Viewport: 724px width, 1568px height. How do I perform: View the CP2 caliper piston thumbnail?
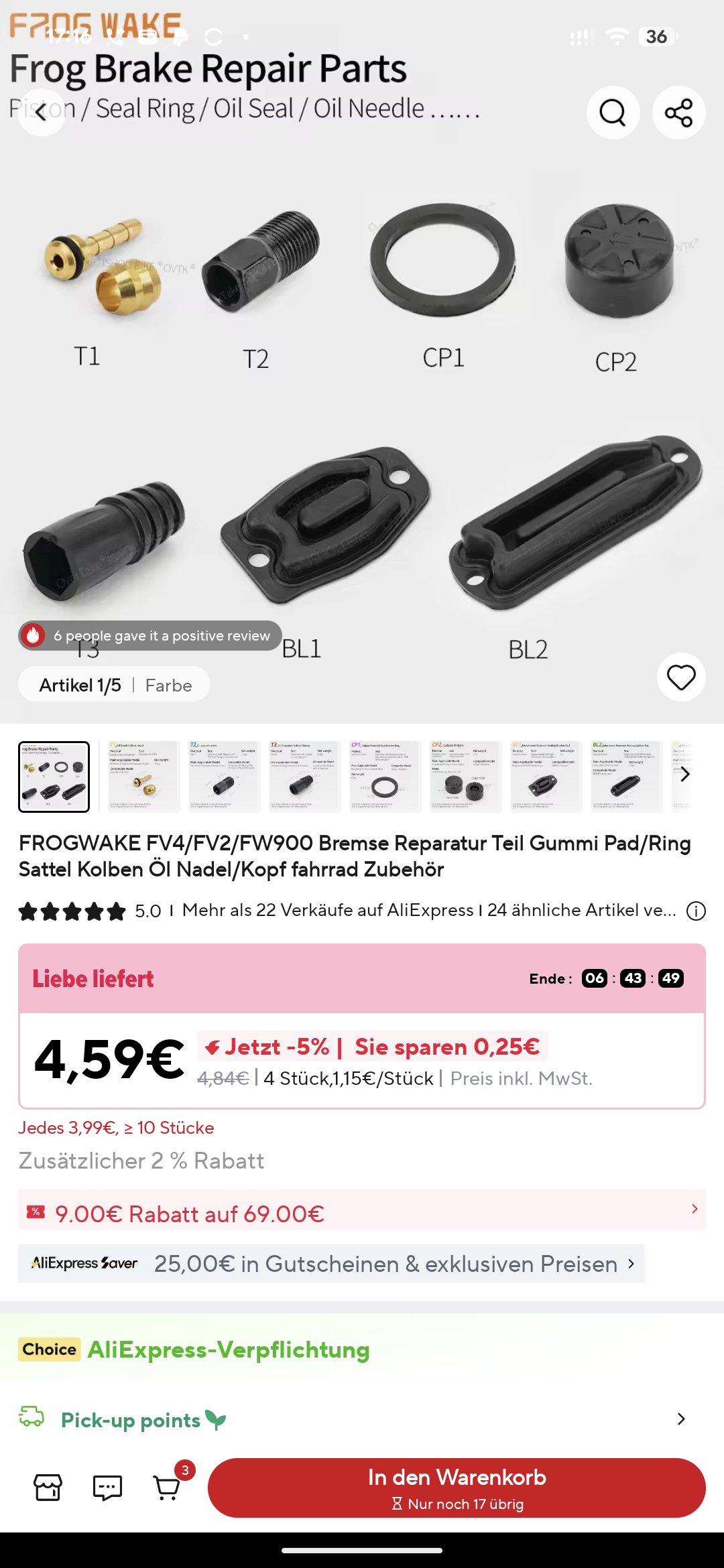click(x=466, y=777)
